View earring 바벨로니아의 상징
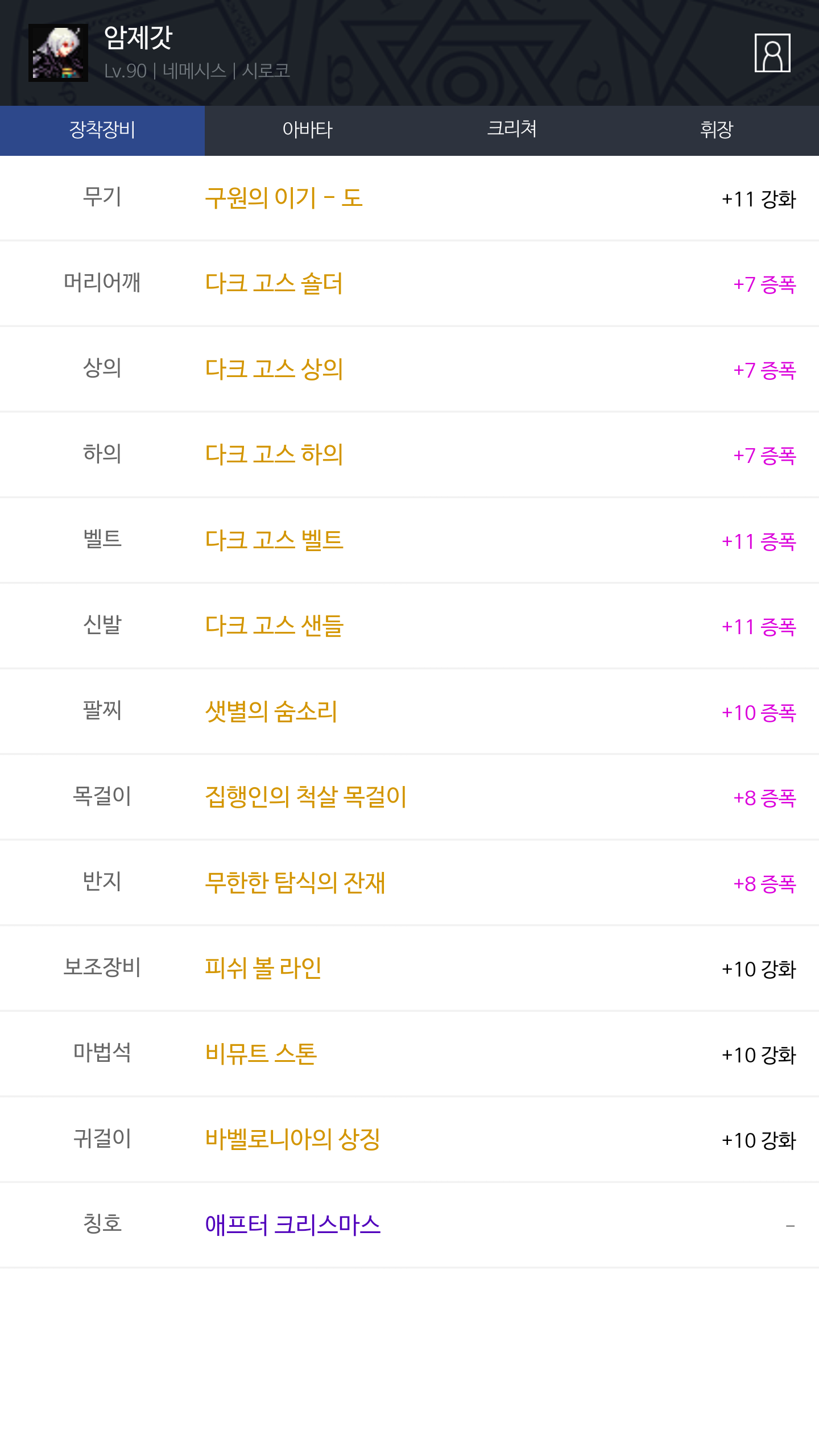Image resolution: width=819 pixels, height=1456 pixels. point(409,1139)
